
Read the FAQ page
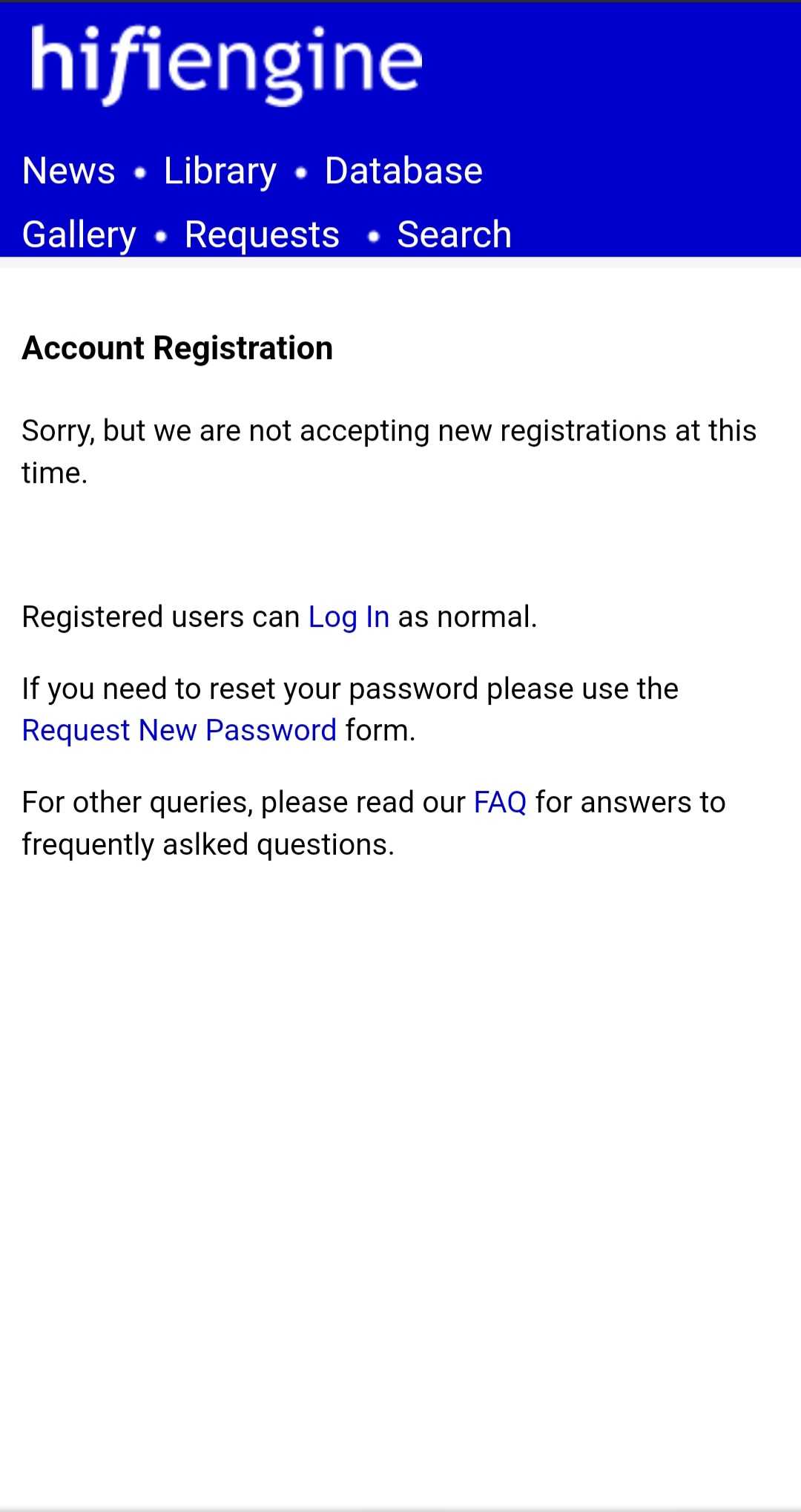500,802
